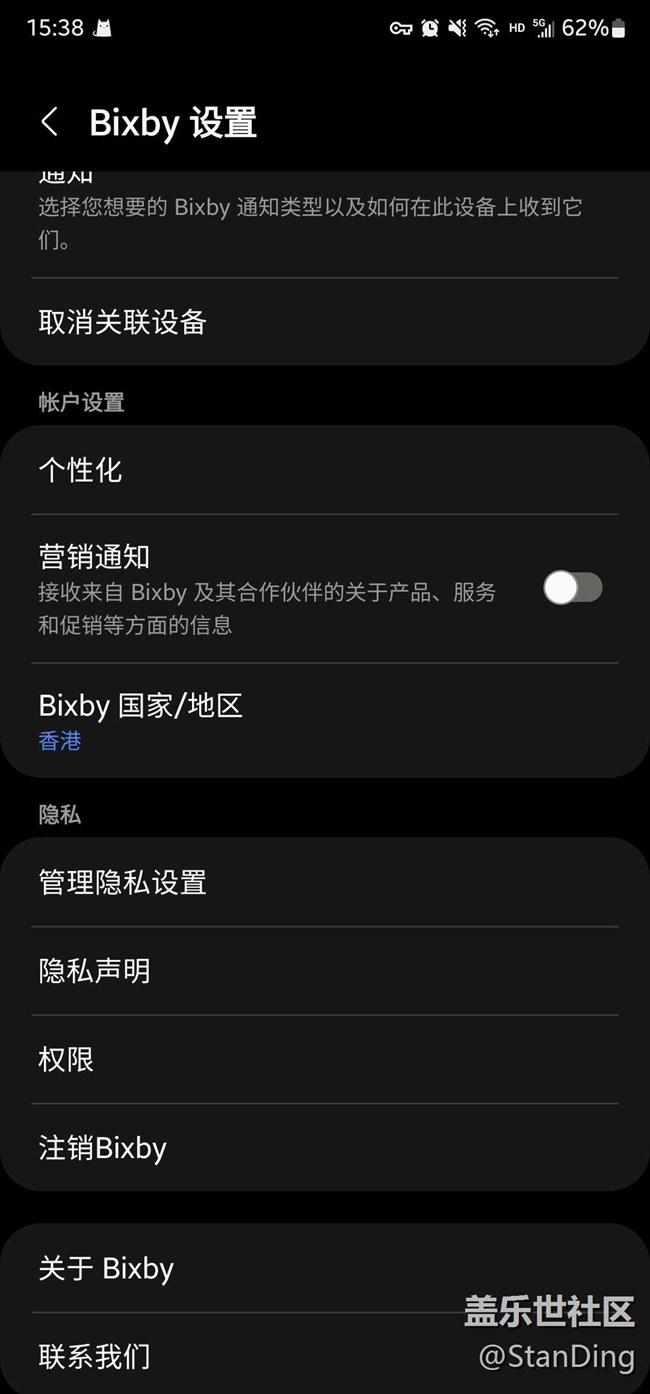
Task: Go back from Bixby 设置
Action: [x=49, y=123]
